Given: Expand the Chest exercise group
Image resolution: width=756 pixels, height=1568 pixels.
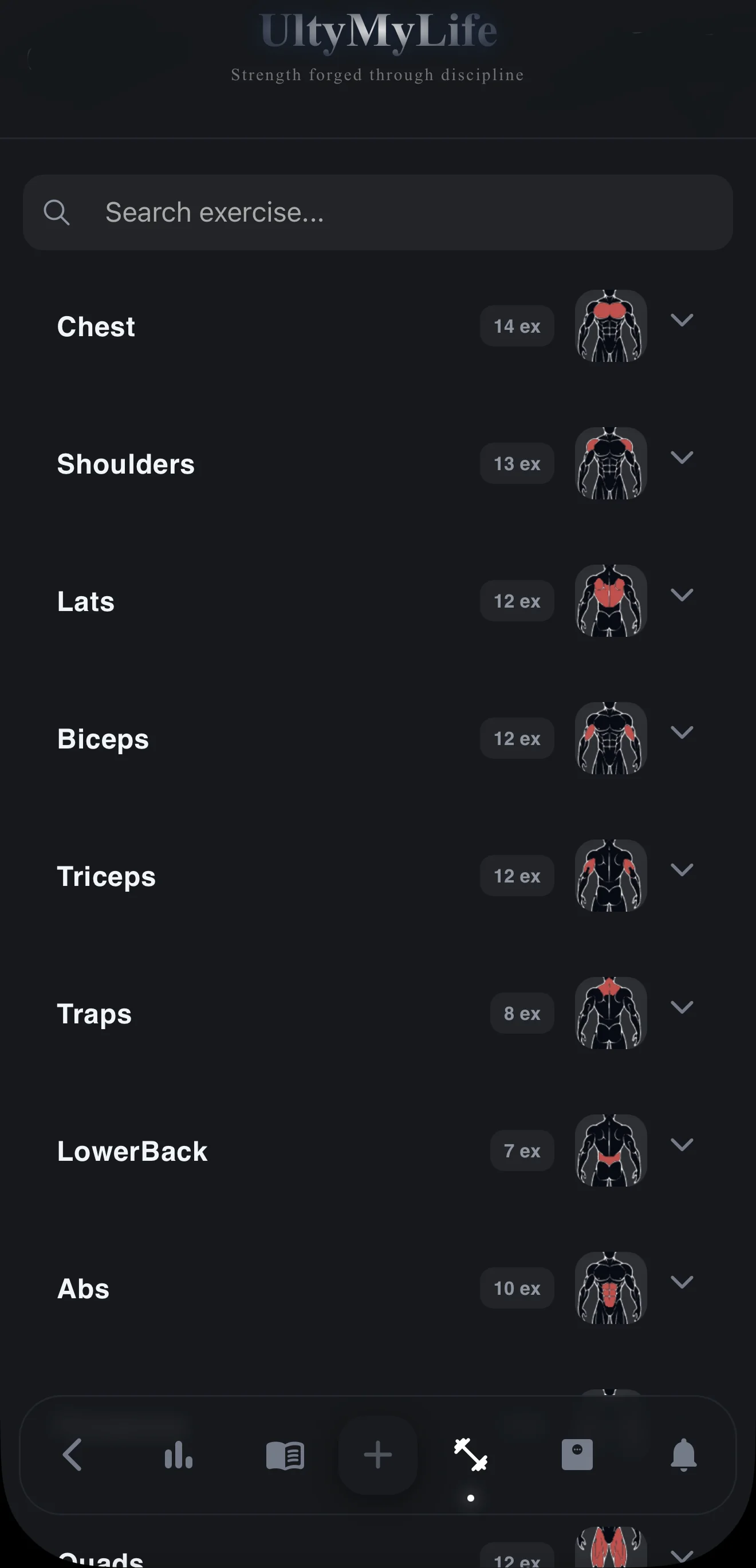Looking at the screenshot, I should click(682, 320).
